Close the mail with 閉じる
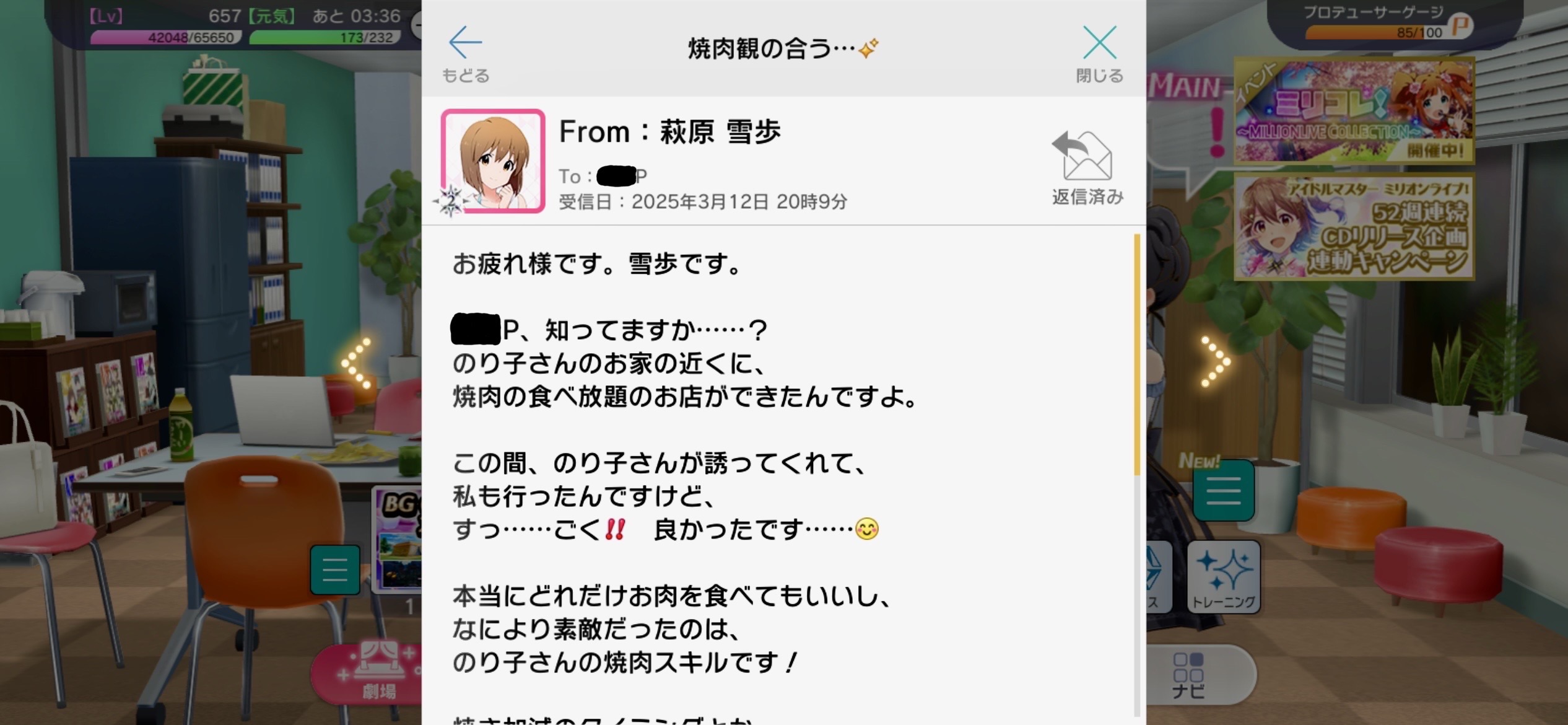The height and width of the screenshot is (725, 1568). [1099, 53]
